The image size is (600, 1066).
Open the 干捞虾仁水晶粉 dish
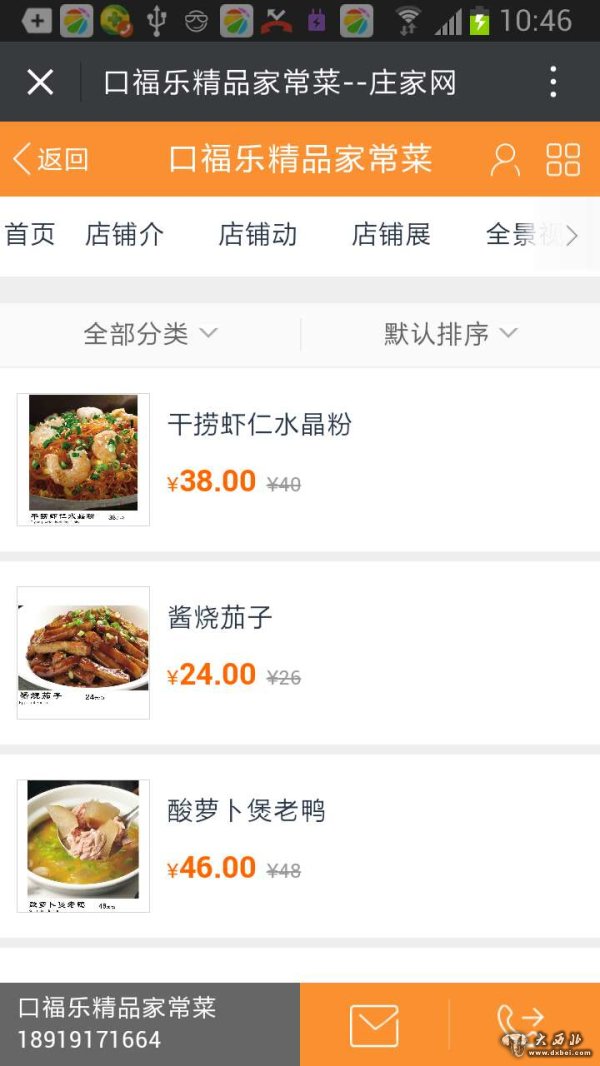coord(260,425)
